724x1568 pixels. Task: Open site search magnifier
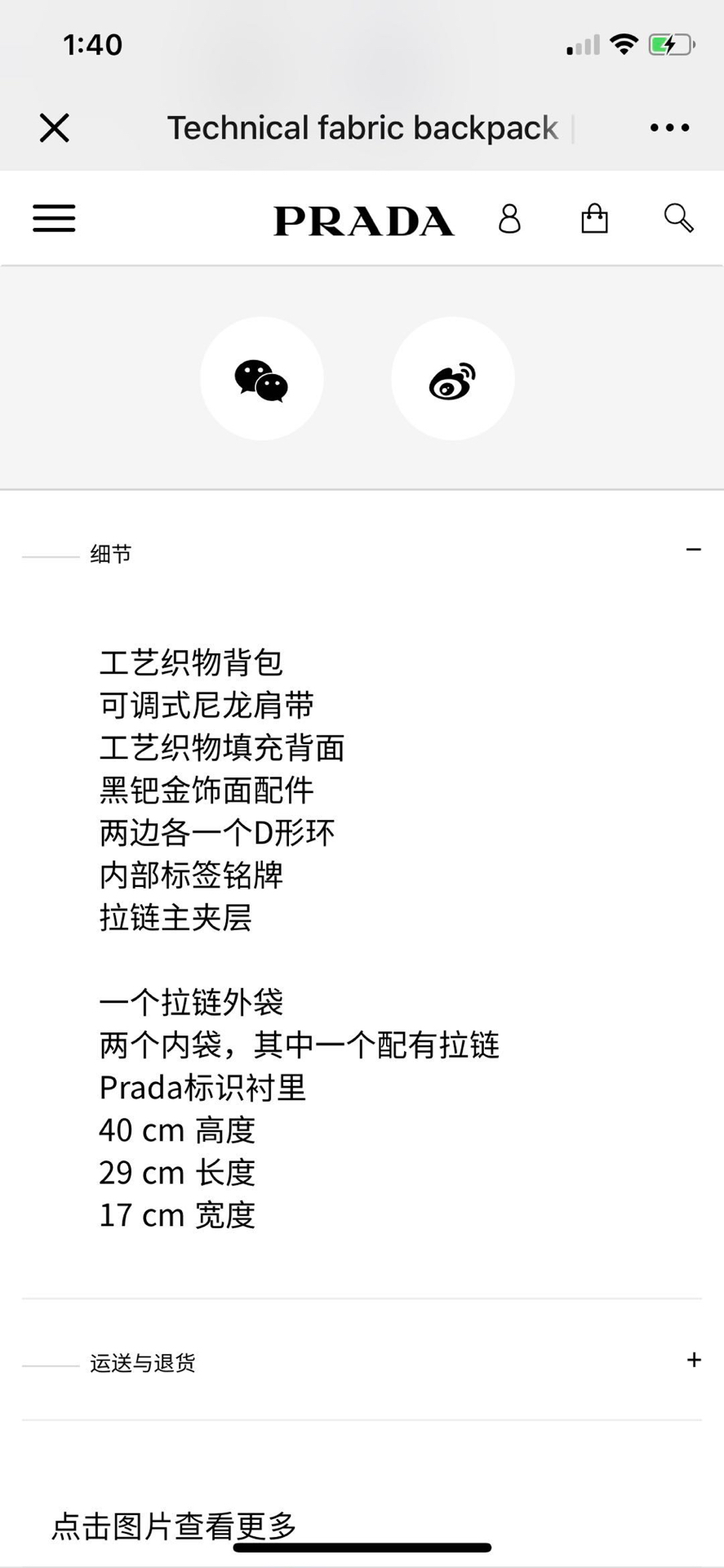(678, 218)
